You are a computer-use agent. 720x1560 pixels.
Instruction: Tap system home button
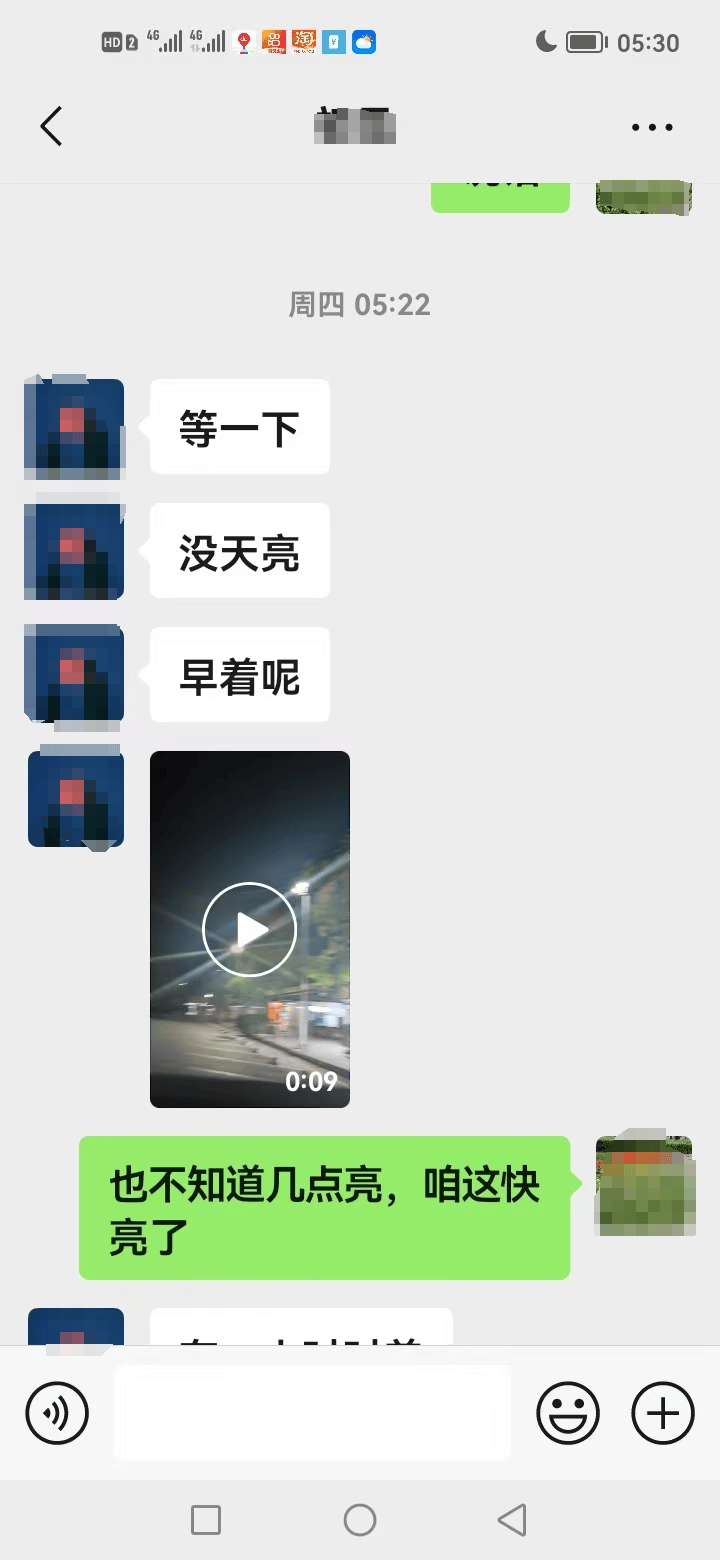[360, 1520]
